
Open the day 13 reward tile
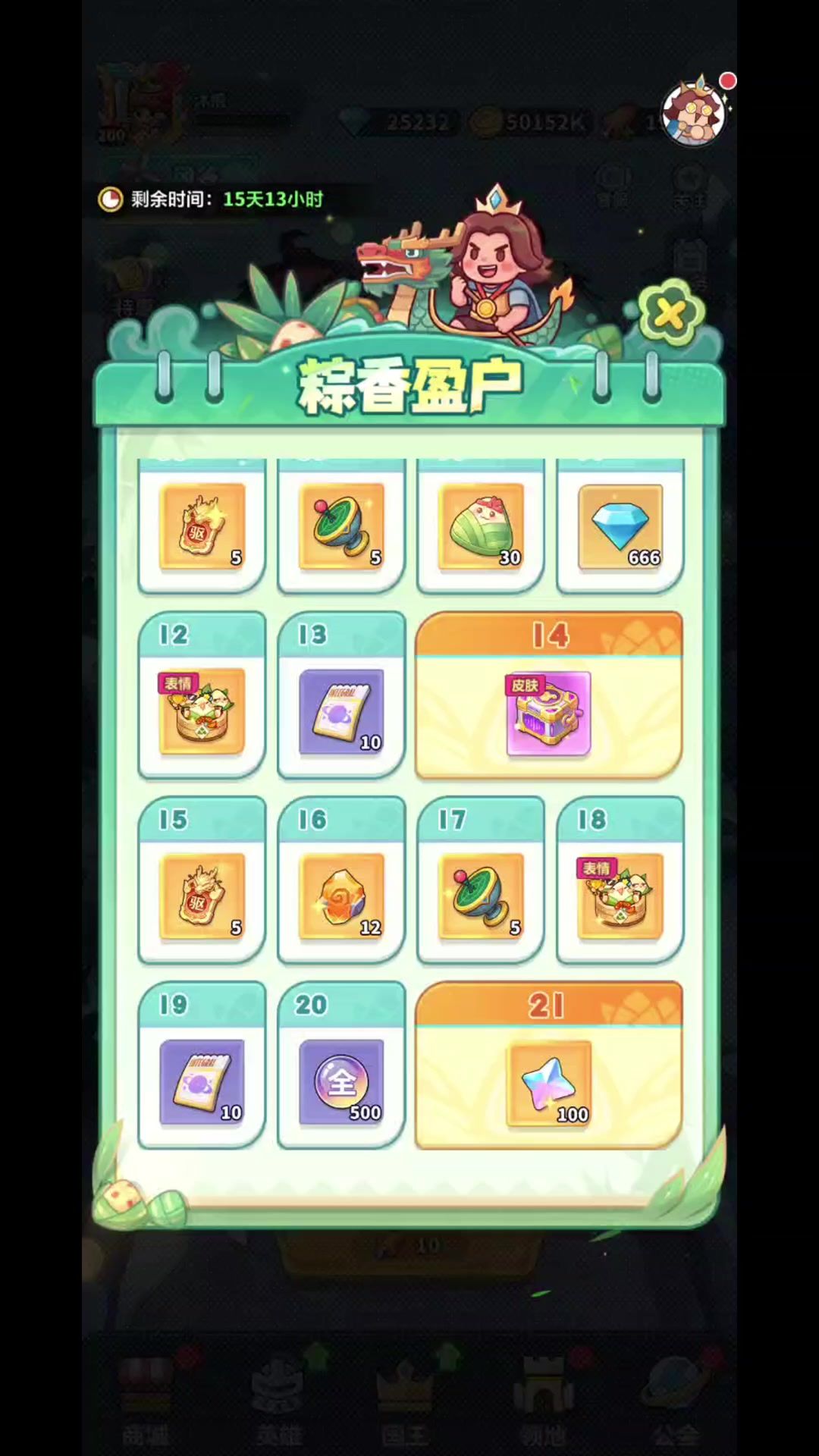coord(341,695)
